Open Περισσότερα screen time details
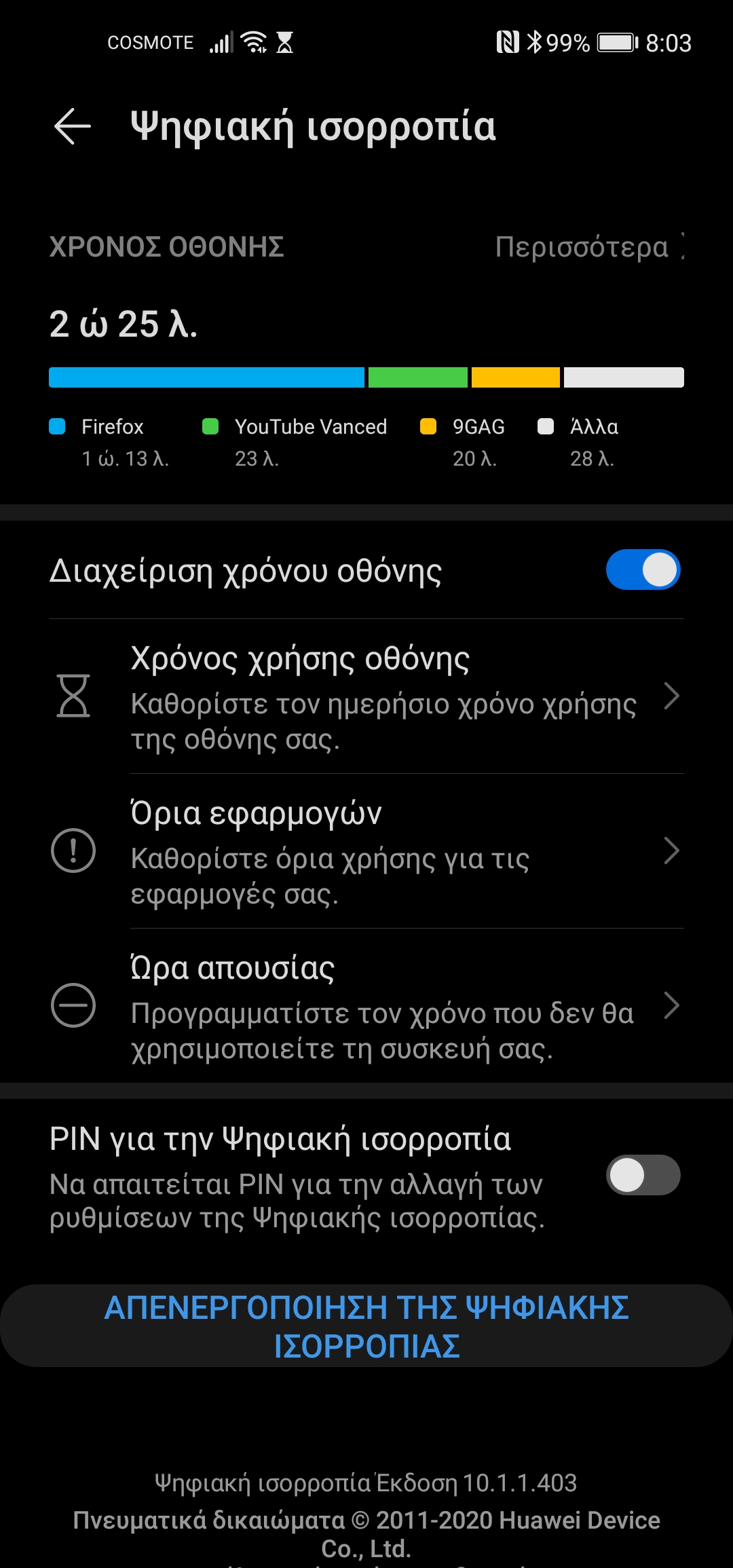The height and width of the screenshot is (1568, 733). click(x=588, y=247)
